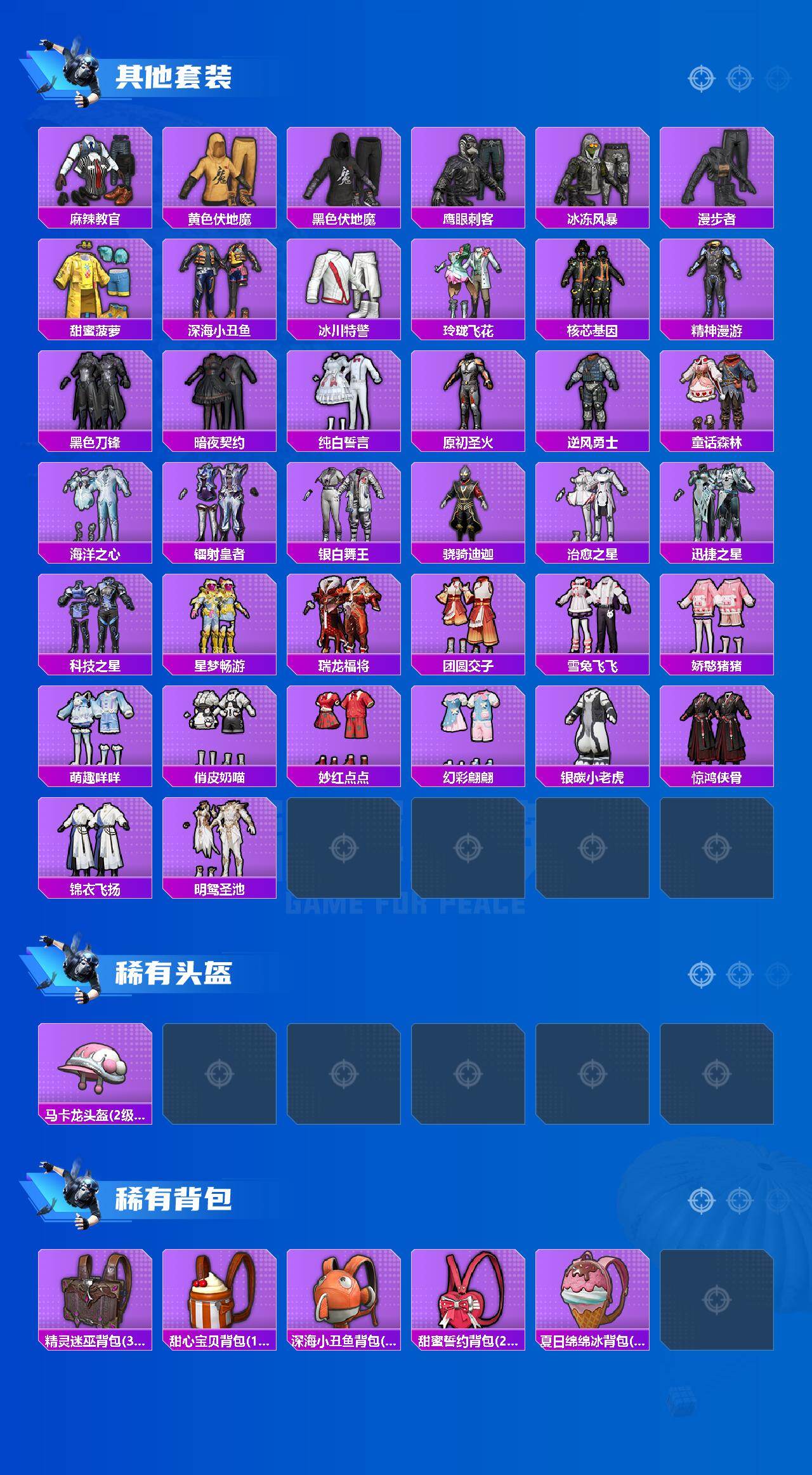Click the first crosshair icon beside 其他套装
This screenshot has height=1475, width=812.
coord(700,79)
